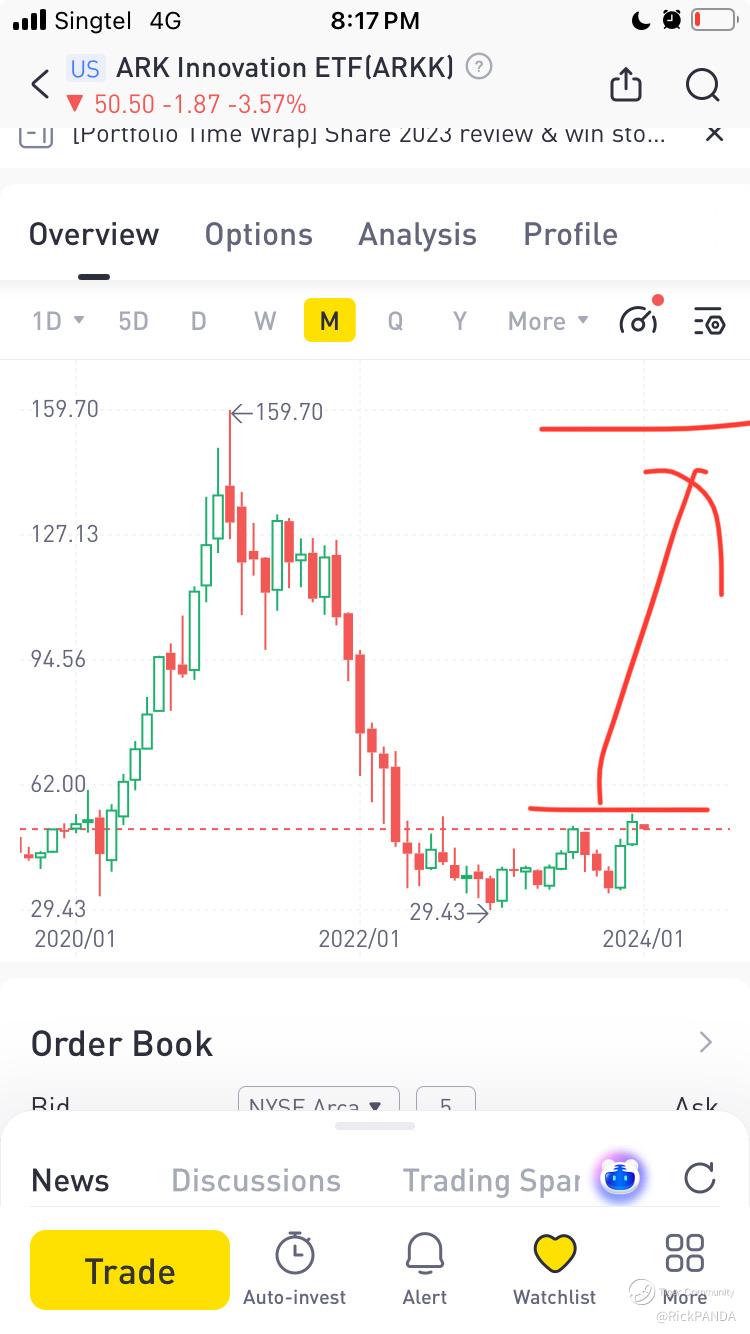Expand the 1D timeframe dropdown
This screenshot has width=750, height=1334.
tap(58, 321)
